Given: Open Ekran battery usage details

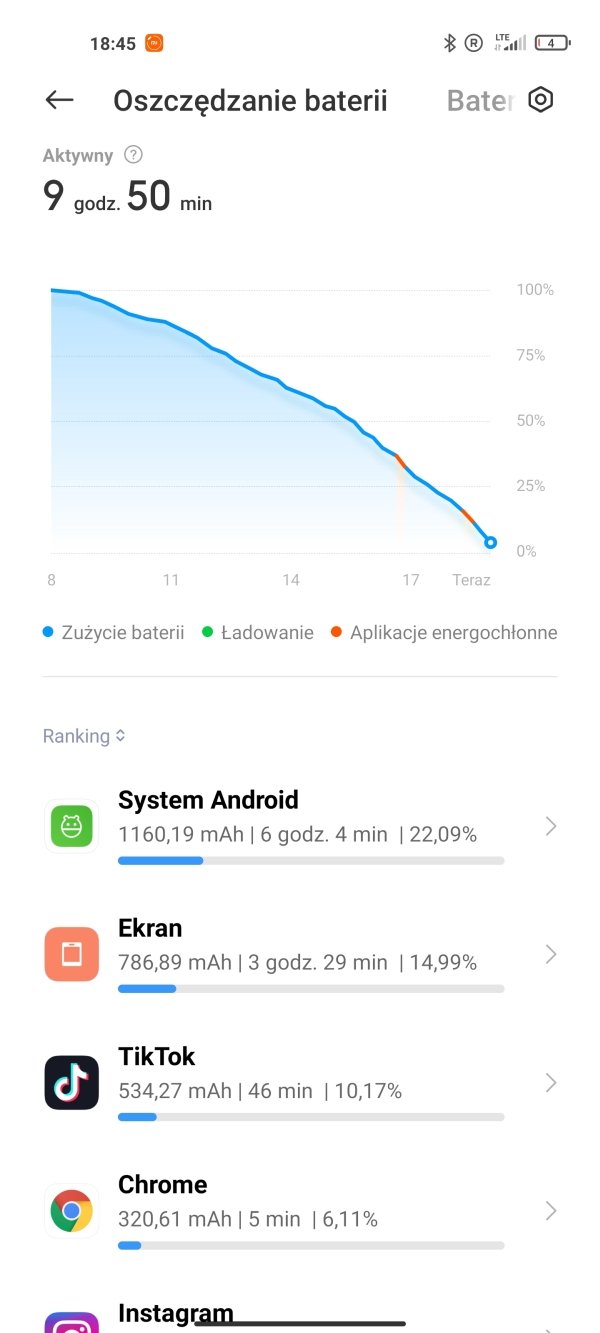Looking at the screenshot, I should (x=300, y=955).
